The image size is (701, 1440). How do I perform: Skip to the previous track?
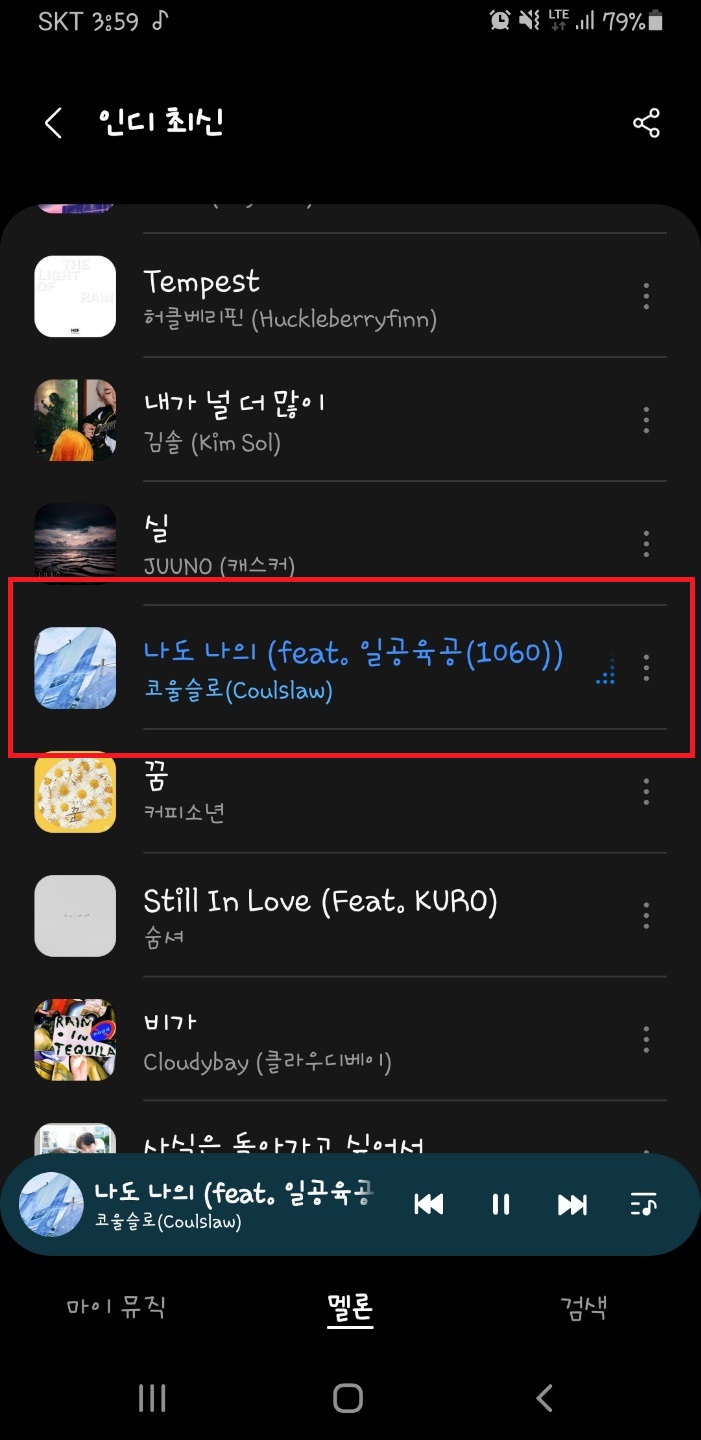(429, 1205)
